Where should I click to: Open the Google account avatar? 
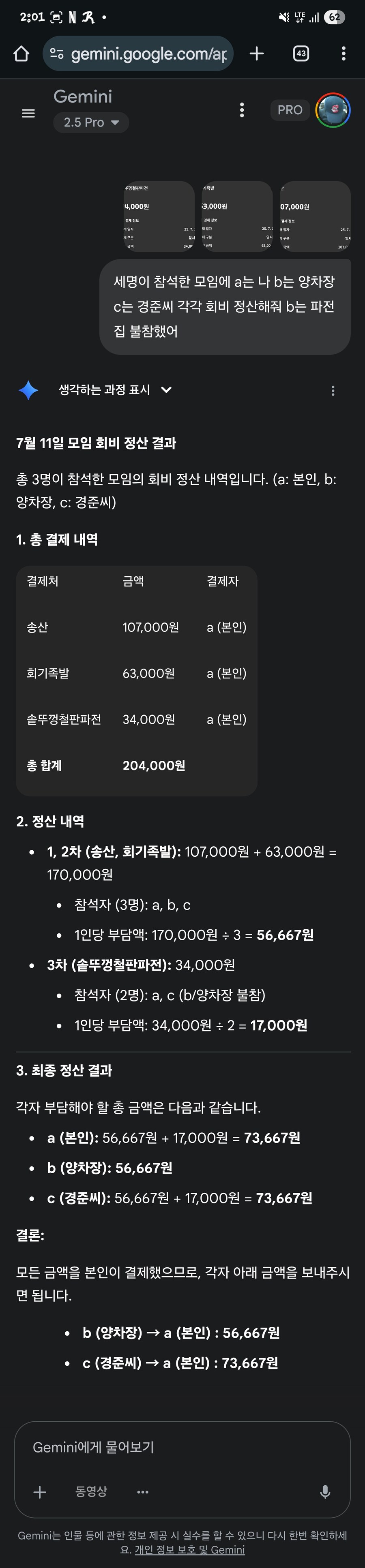point(333,110)
